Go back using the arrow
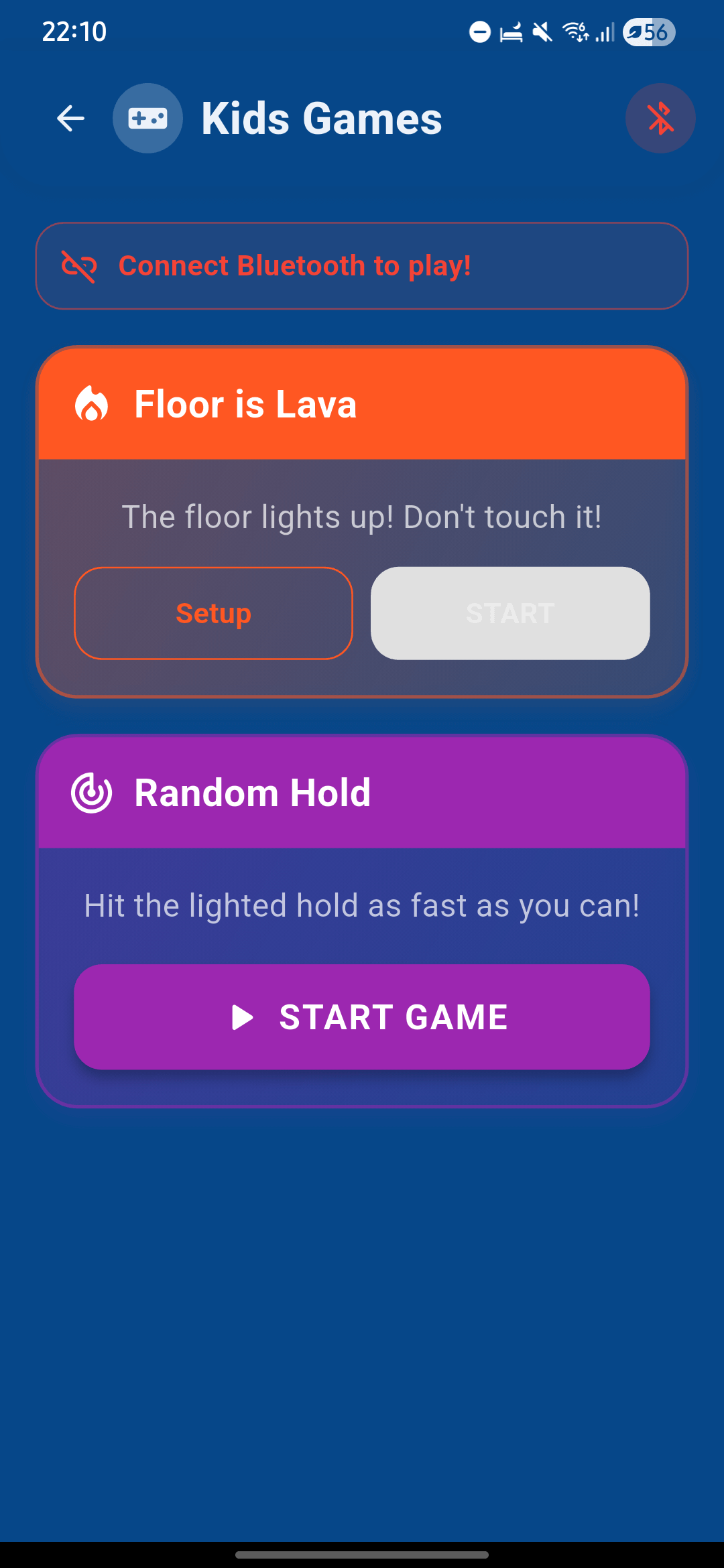 pyautogui.click(x=70, y=119)
